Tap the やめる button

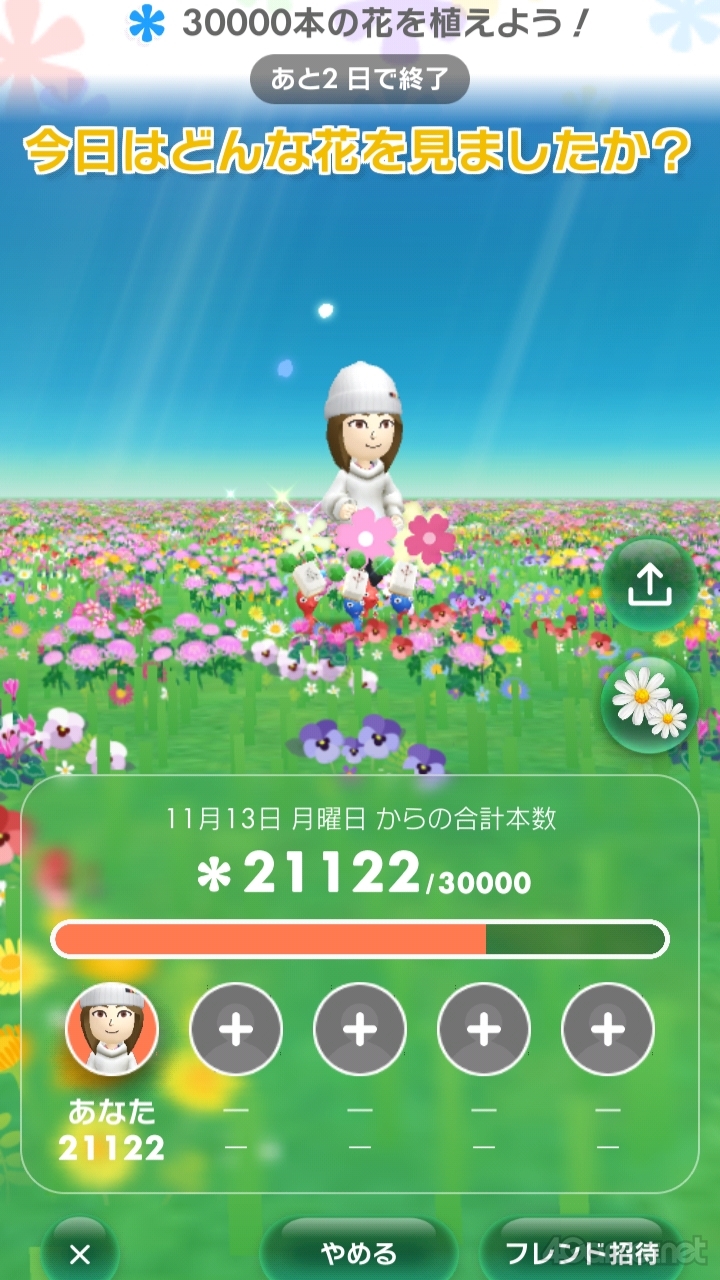[359, 1252]
